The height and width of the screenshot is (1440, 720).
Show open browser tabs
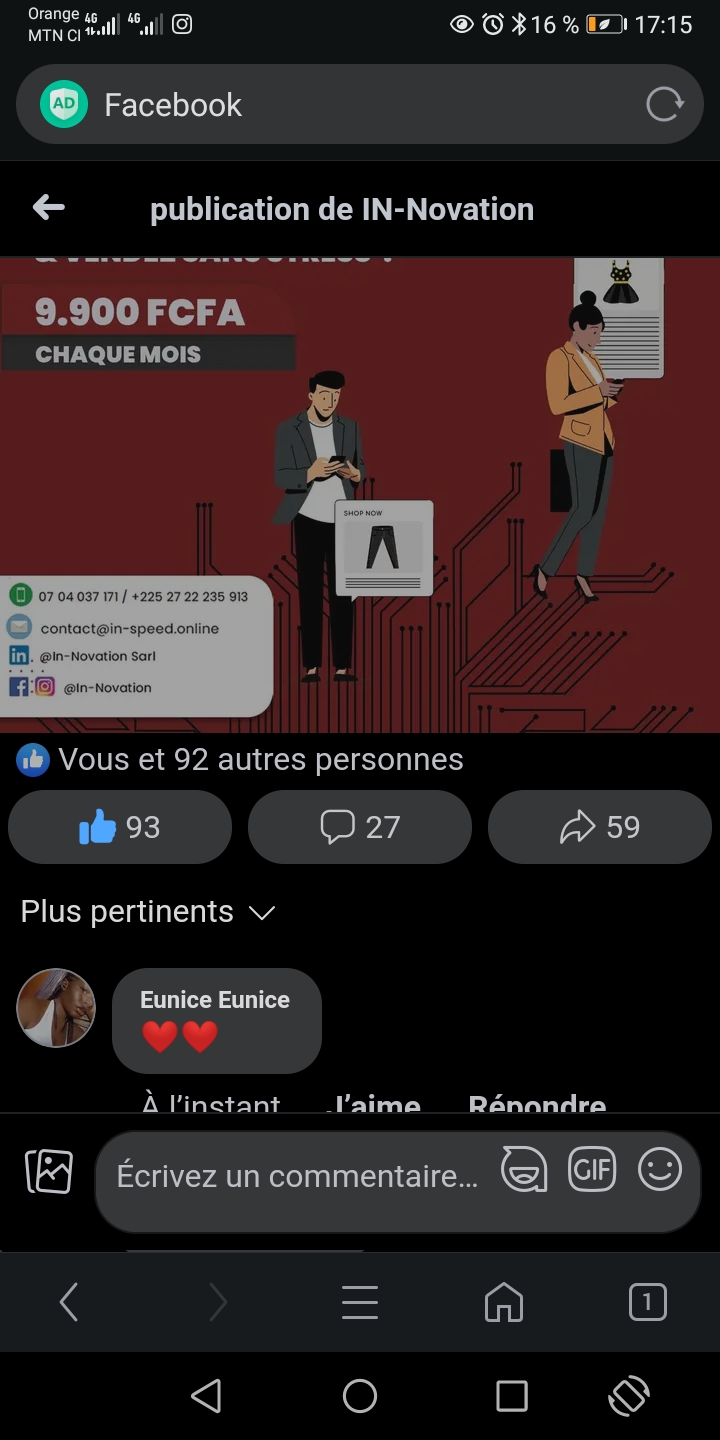coord(647,1302)
